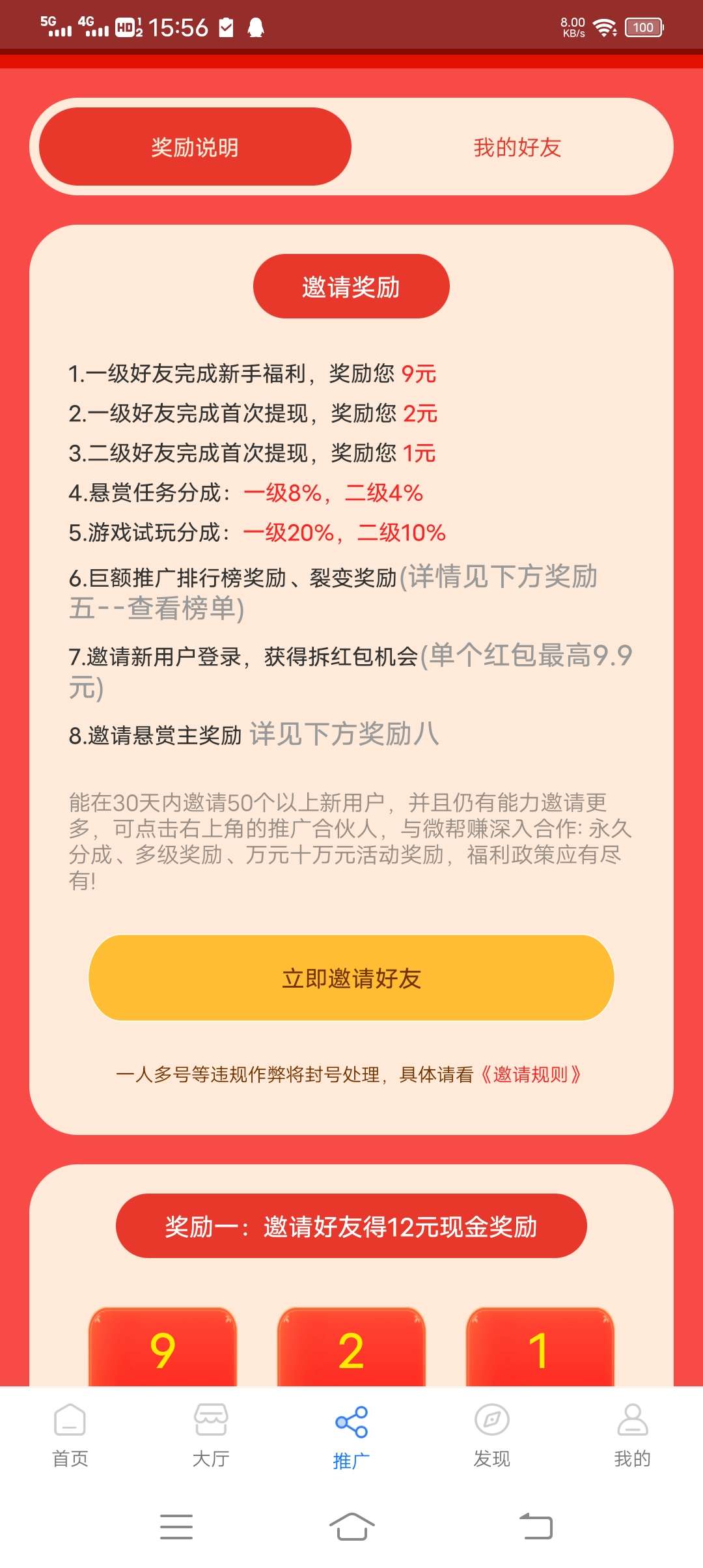Switch to the 我的好友 tab
This screenshot has width=703, height=1568.
point(517,147)
